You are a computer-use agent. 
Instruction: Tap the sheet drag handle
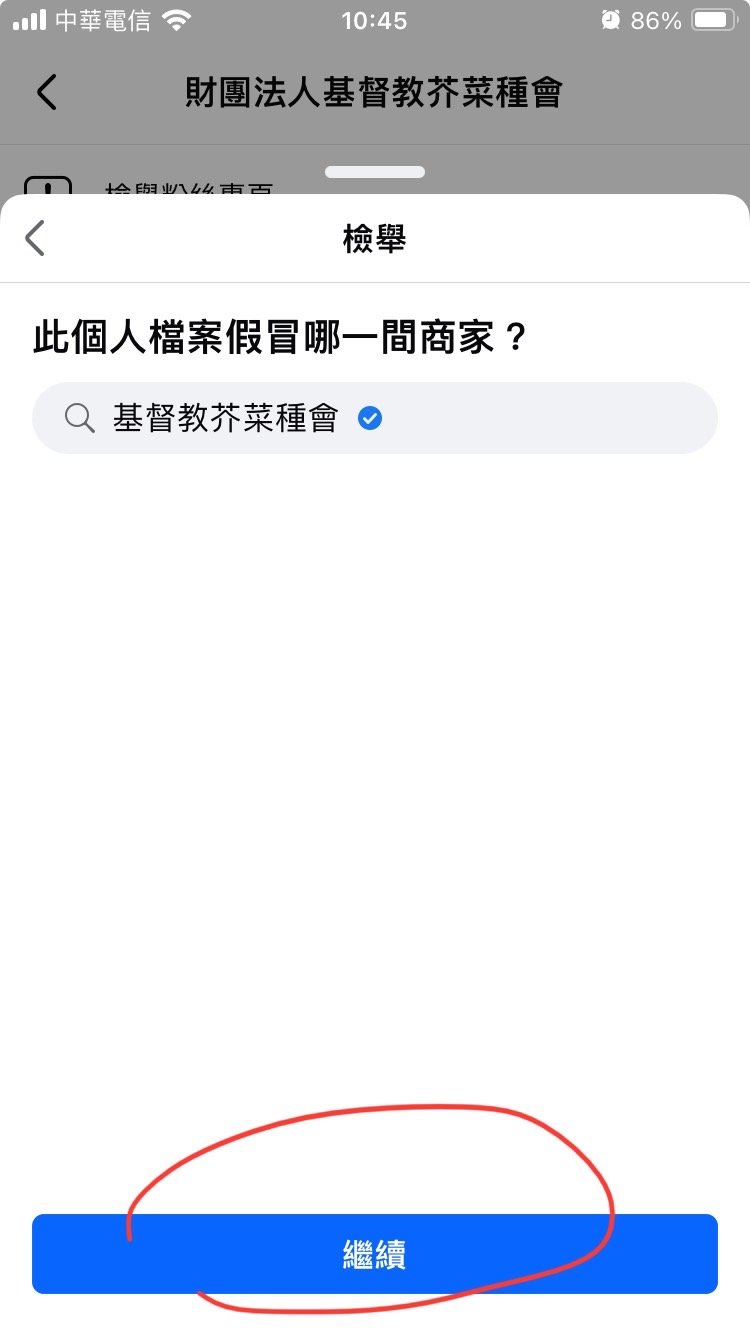point(374,172)
